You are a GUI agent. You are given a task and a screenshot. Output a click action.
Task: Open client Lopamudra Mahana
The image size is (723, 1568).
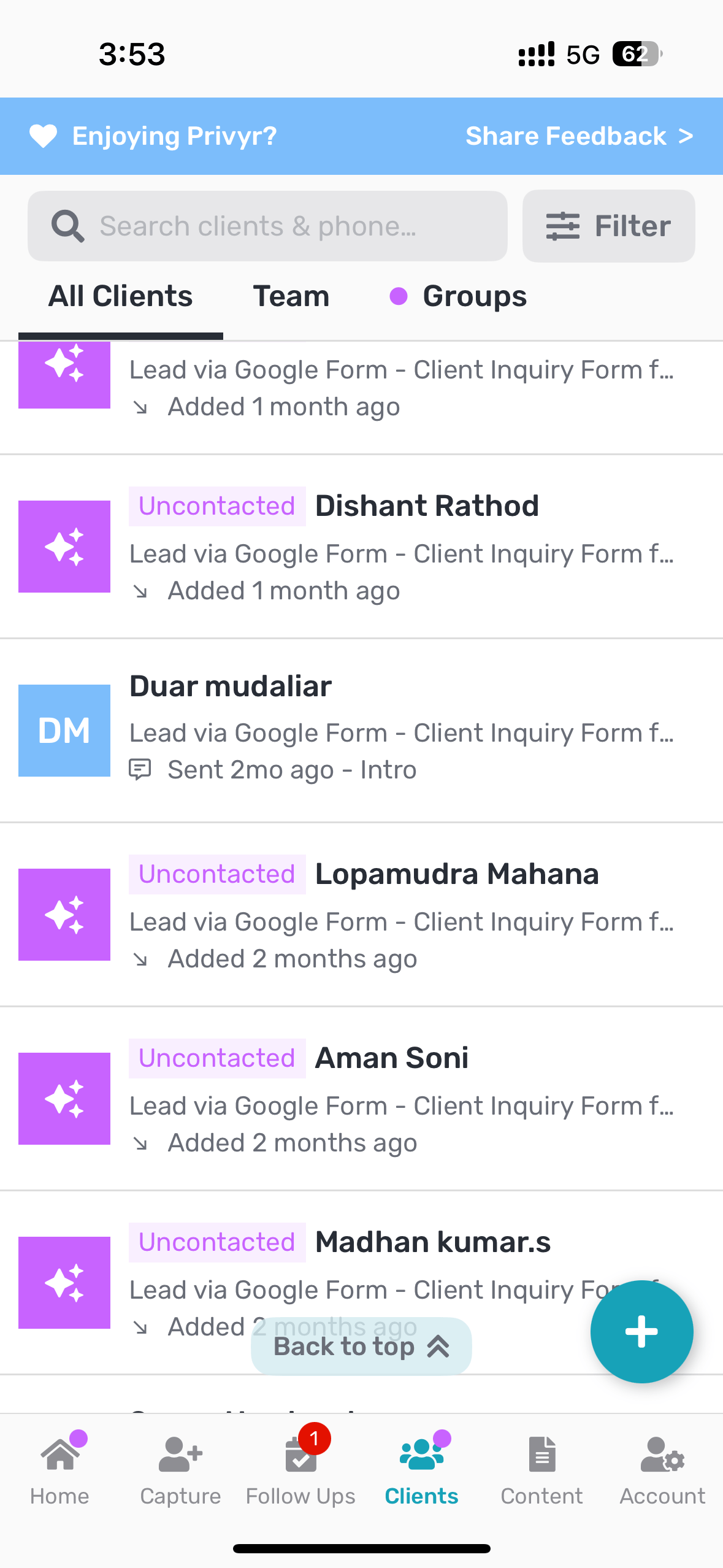[x=362, y=915]
